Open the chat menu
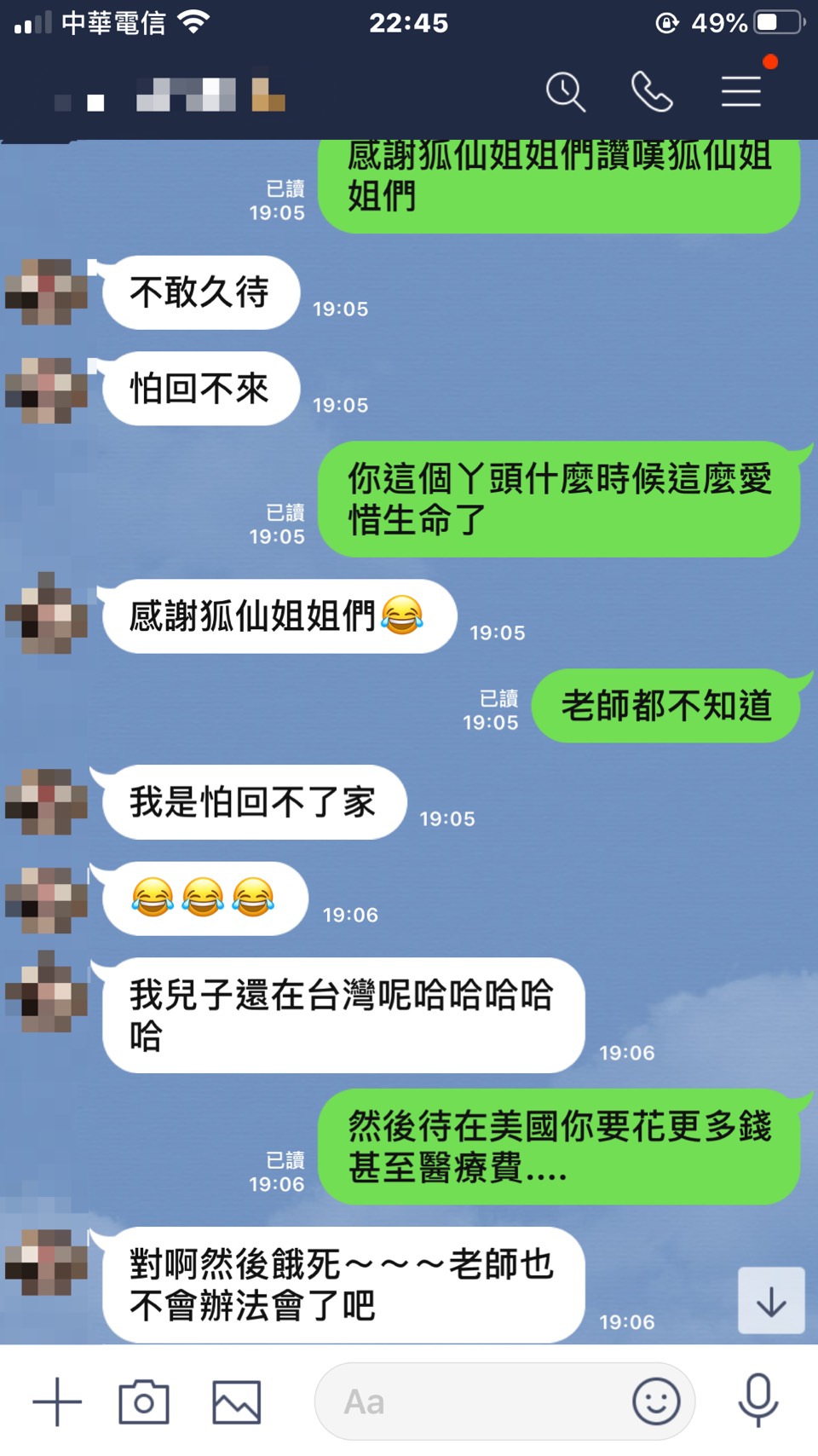818x1456 pixels. (x=740, y=91)
